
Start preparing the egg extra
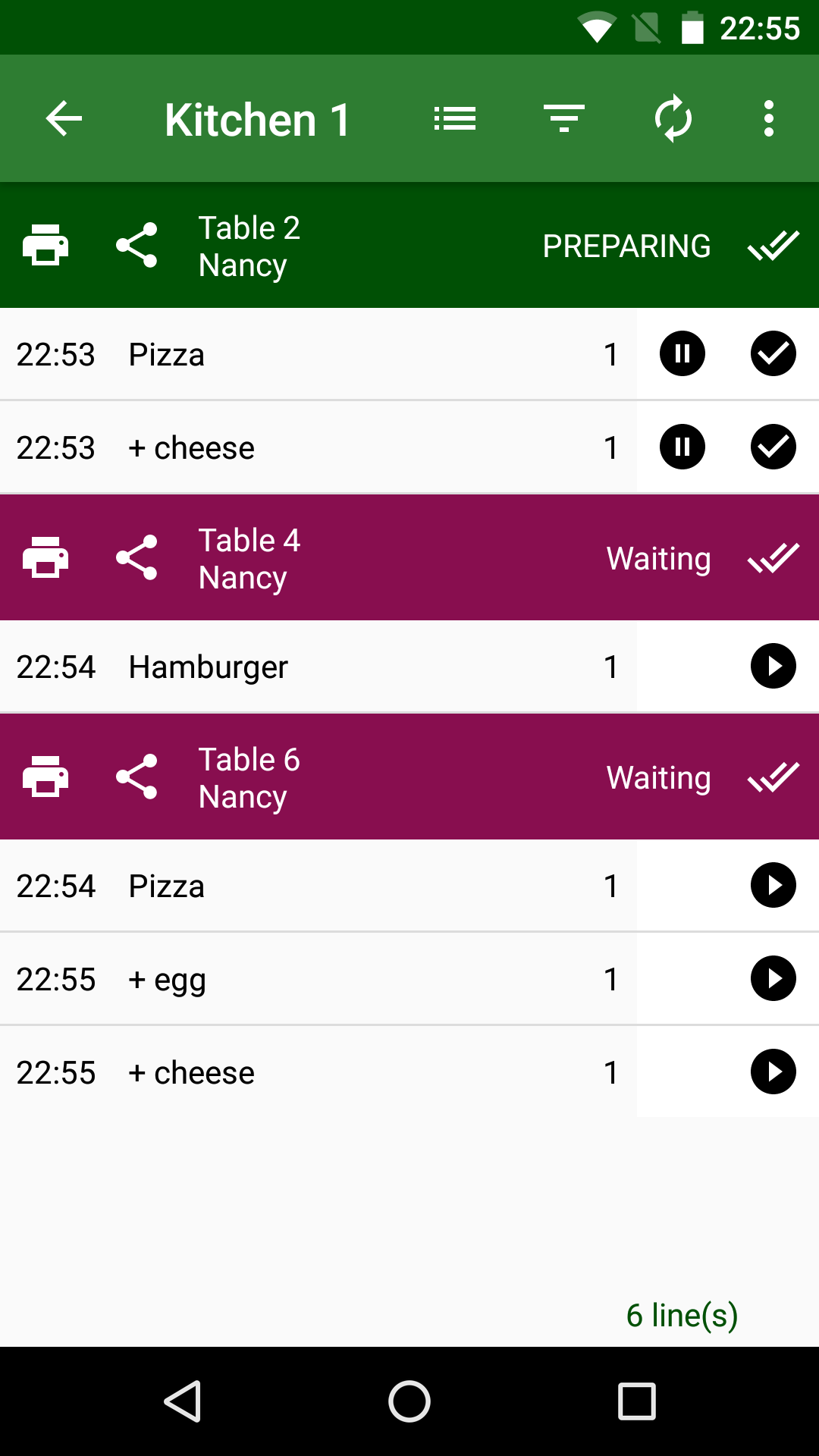pyautogui.click(x=773, y=979)
